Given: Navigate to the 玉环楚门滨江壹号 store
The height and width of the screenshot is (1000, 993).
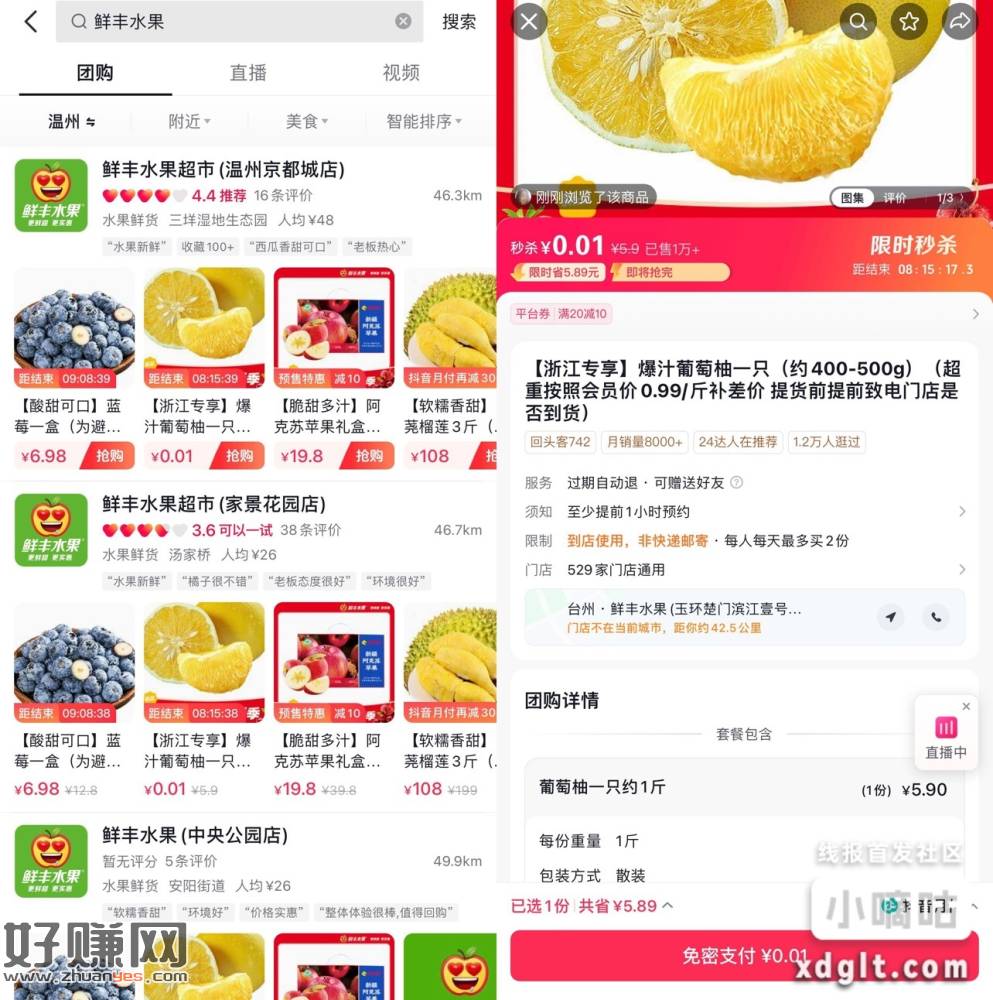Looking at the screenshot, I should tap(890, 617).
